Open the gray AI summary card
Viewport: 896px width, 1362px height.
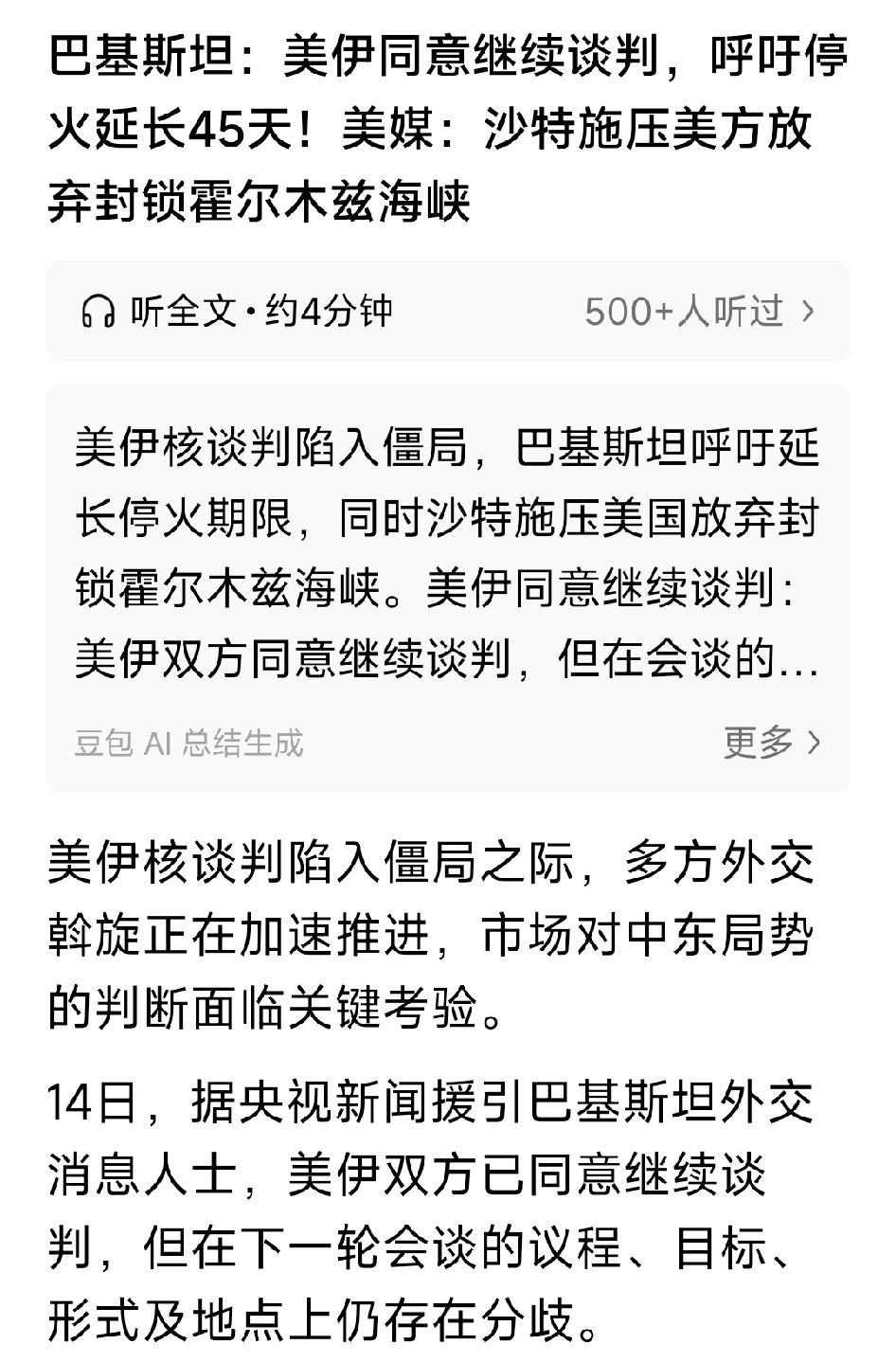[448, 587]
